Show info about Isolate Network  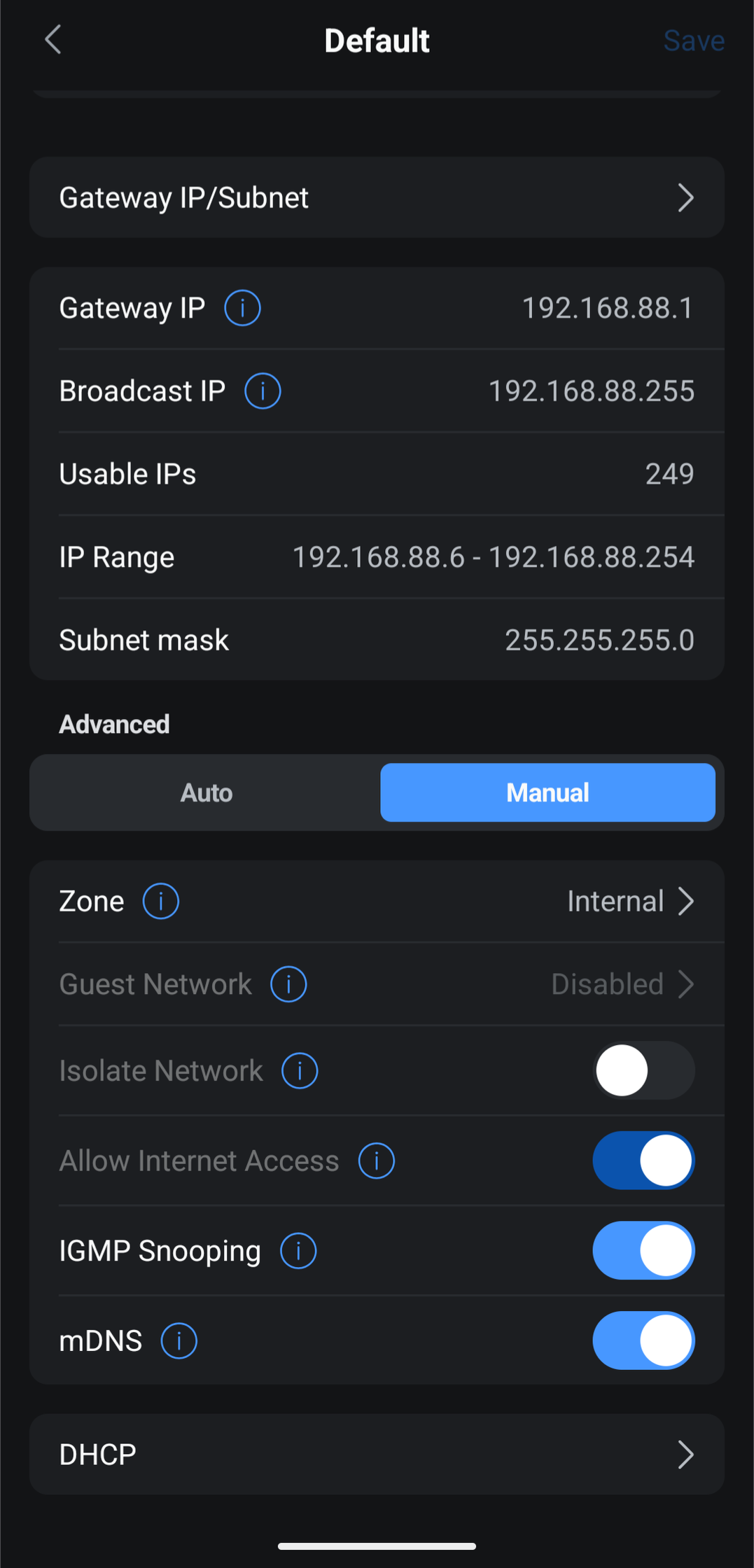300,1070
